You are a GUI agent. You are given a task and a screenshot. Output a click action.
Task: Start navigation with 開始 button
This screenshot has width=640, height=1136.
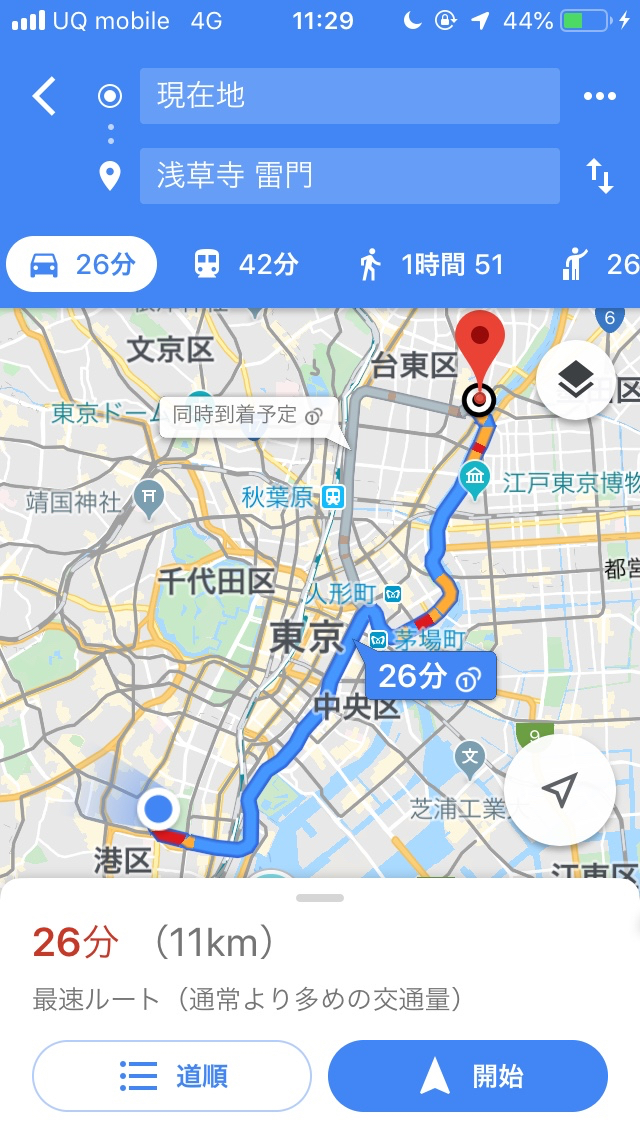coord(468,1076)
